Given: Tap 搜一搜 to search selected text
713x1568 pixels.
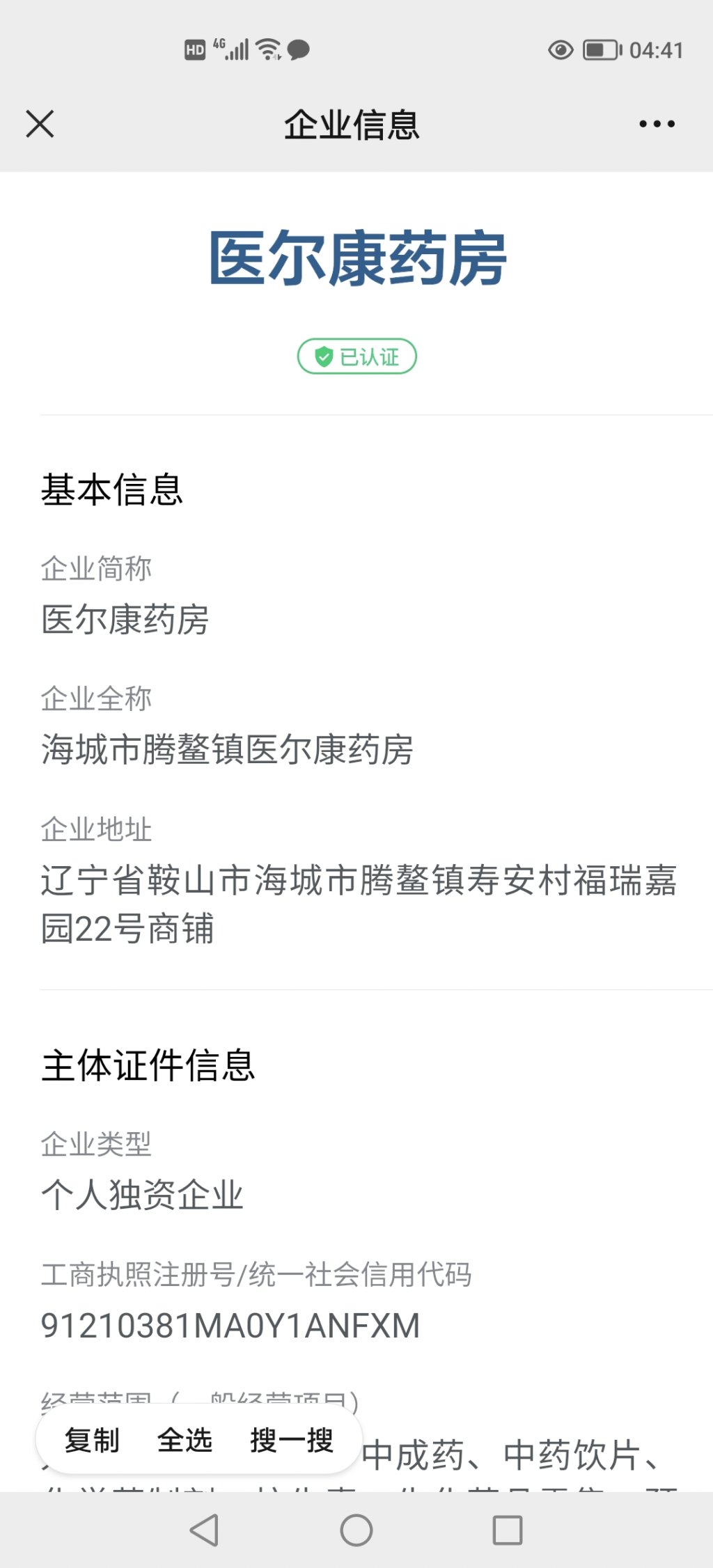Looking at the screenshot, I should pos(292,1440).
